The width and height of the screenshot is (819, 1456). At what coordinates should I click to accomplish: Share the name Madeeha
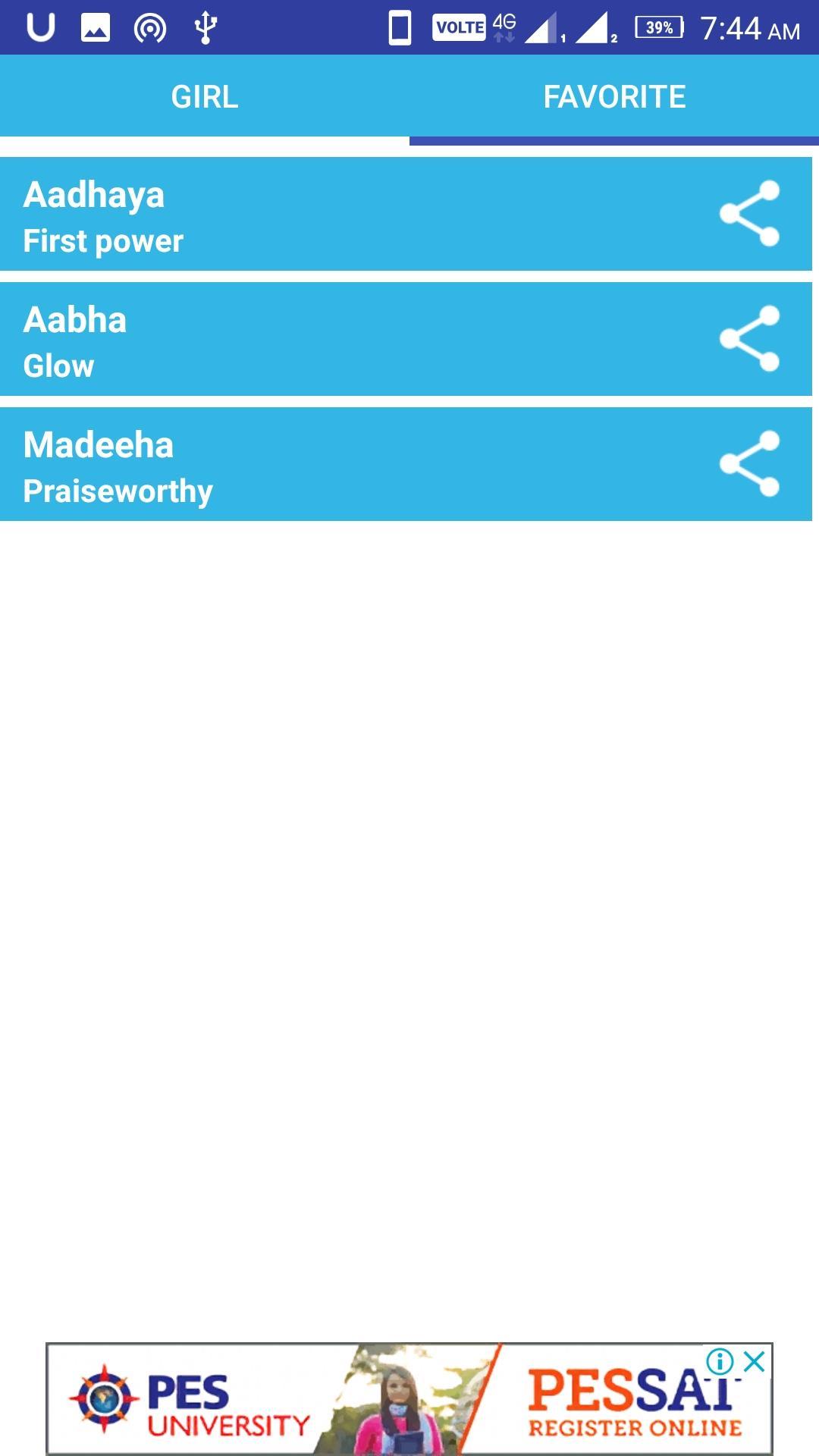(x=749, y=464)
